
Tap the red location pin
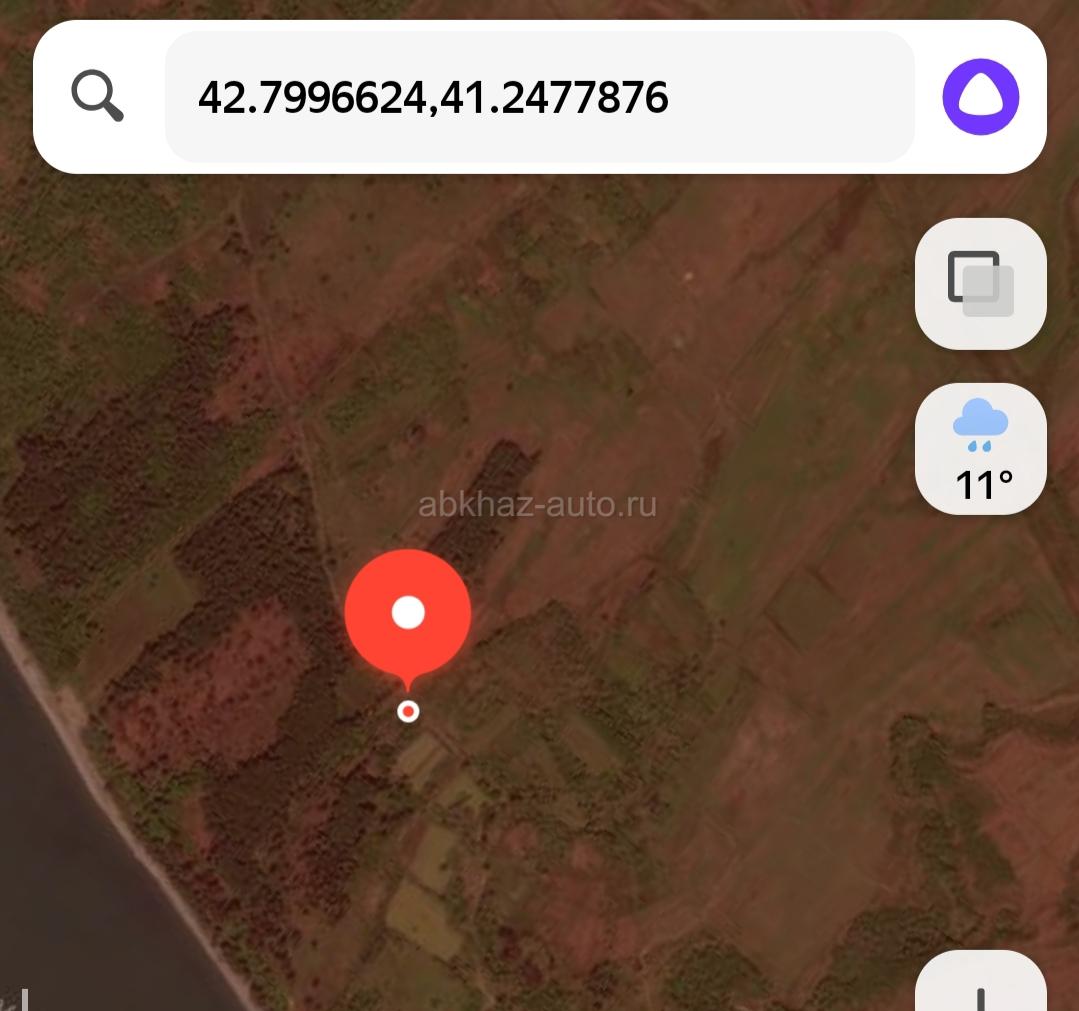pos(408,614)
